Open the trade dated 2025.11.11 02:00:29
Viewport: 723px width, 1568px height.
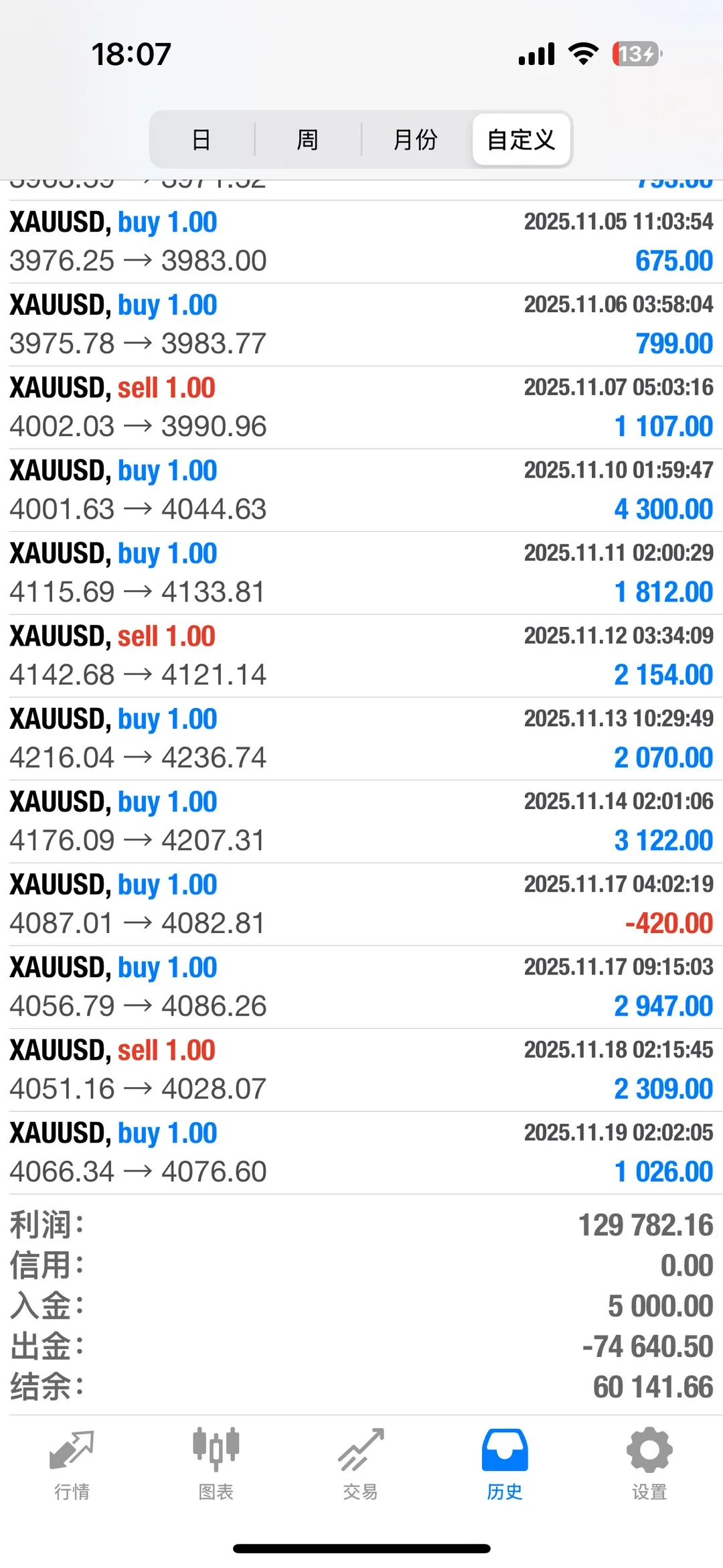pos(361,573)
